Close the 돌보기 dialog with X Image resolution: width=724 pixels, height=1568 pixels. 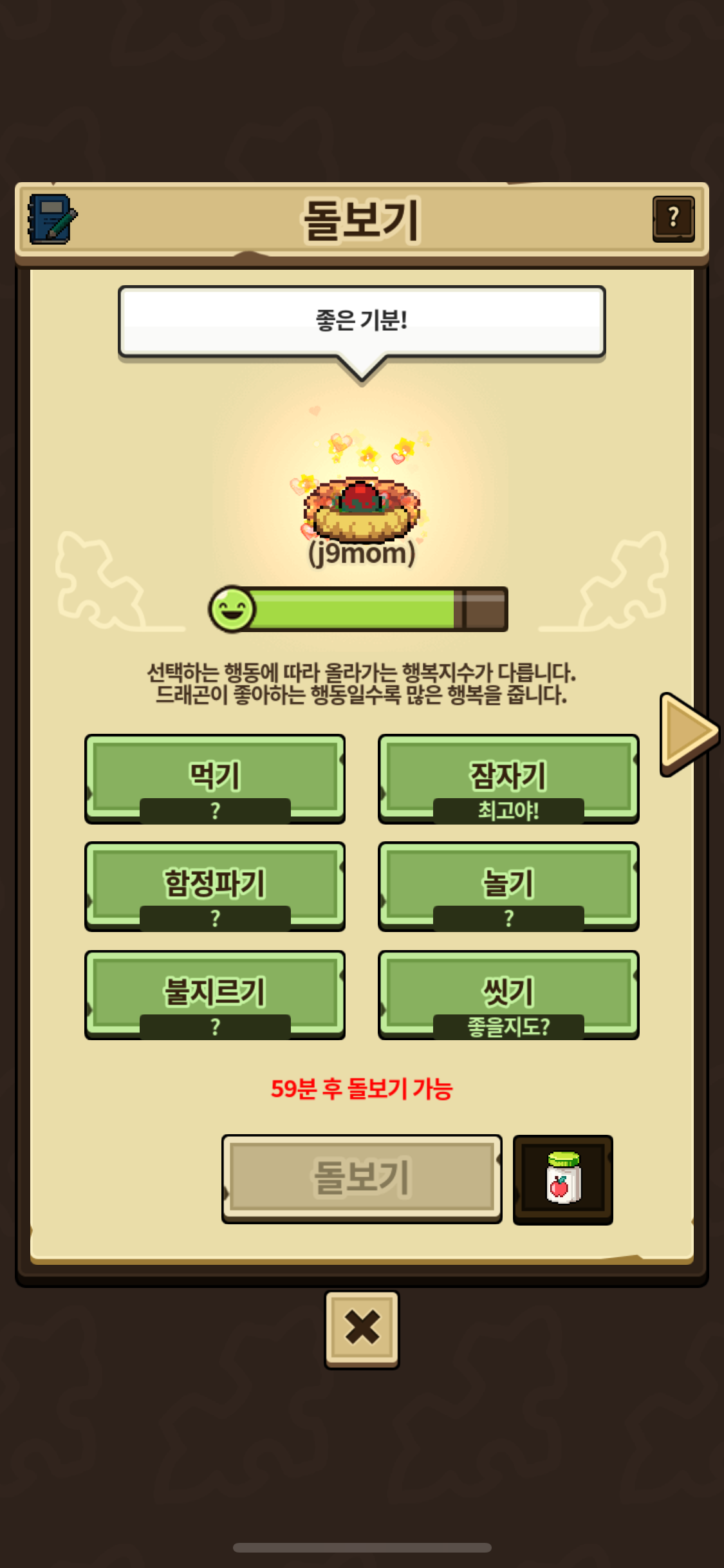pyautogui.click(x=362, y=1329)
